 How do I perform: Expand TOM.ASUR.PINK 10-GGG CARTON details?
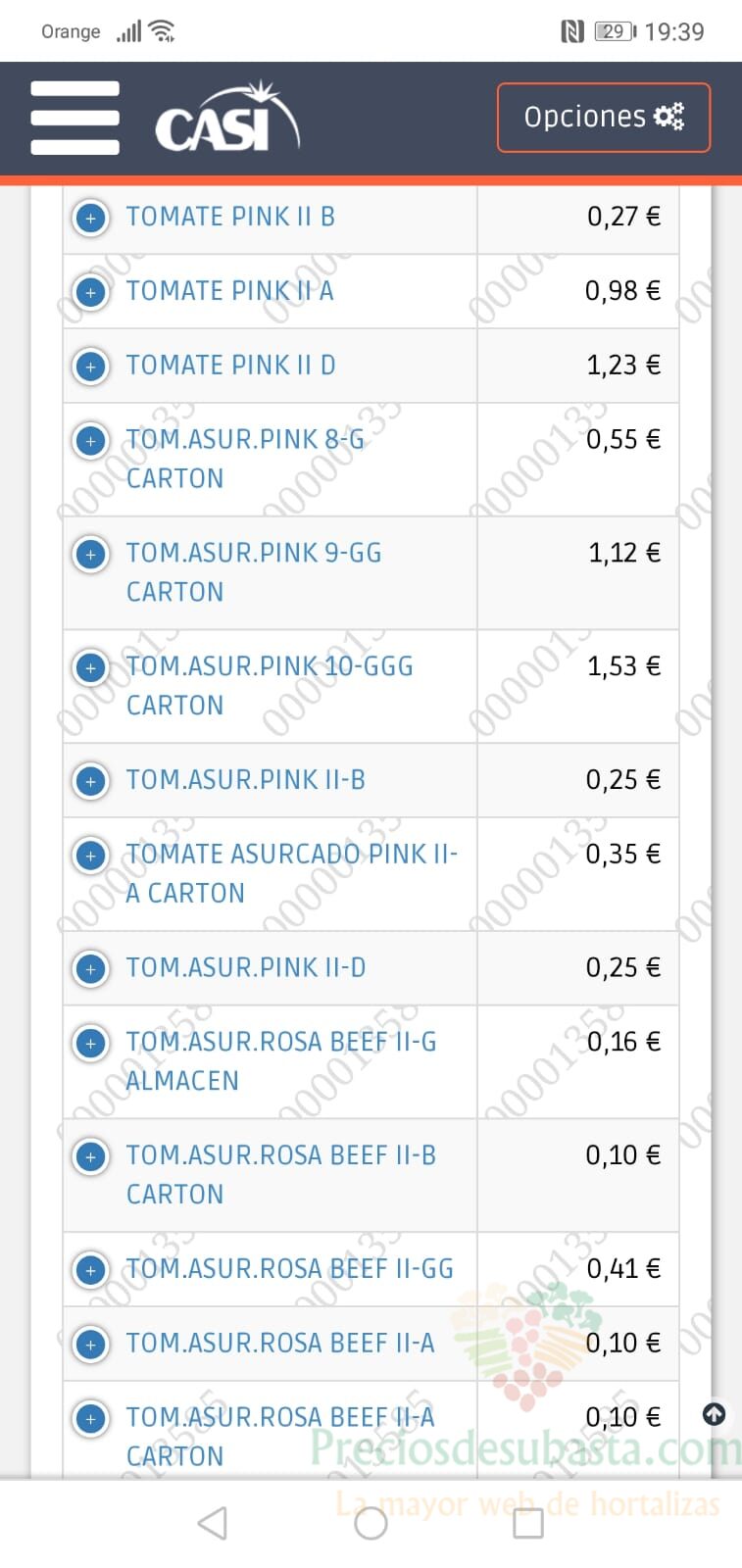click(91, 668)
